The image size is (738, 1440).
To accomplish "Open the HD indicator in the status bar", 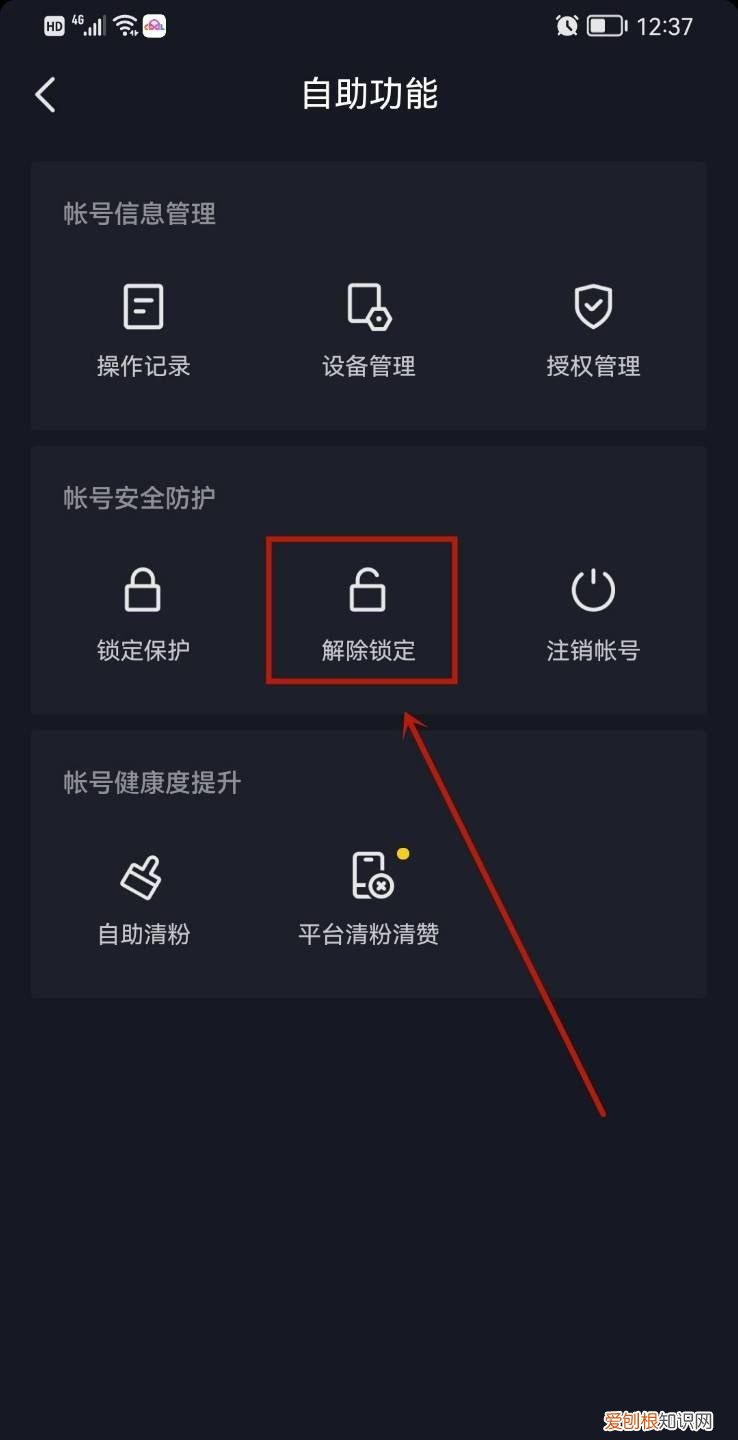I will (53, 24).
